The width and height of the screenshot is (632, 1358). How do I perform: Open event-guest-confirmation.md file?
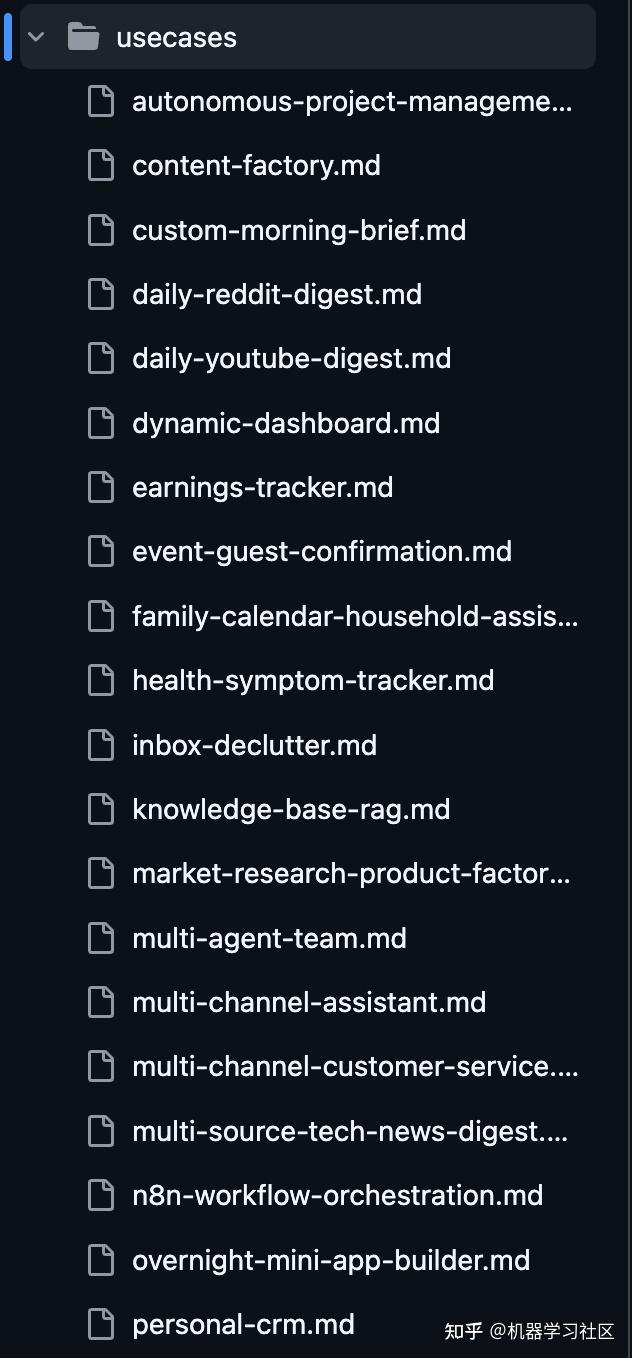(321, 552)
